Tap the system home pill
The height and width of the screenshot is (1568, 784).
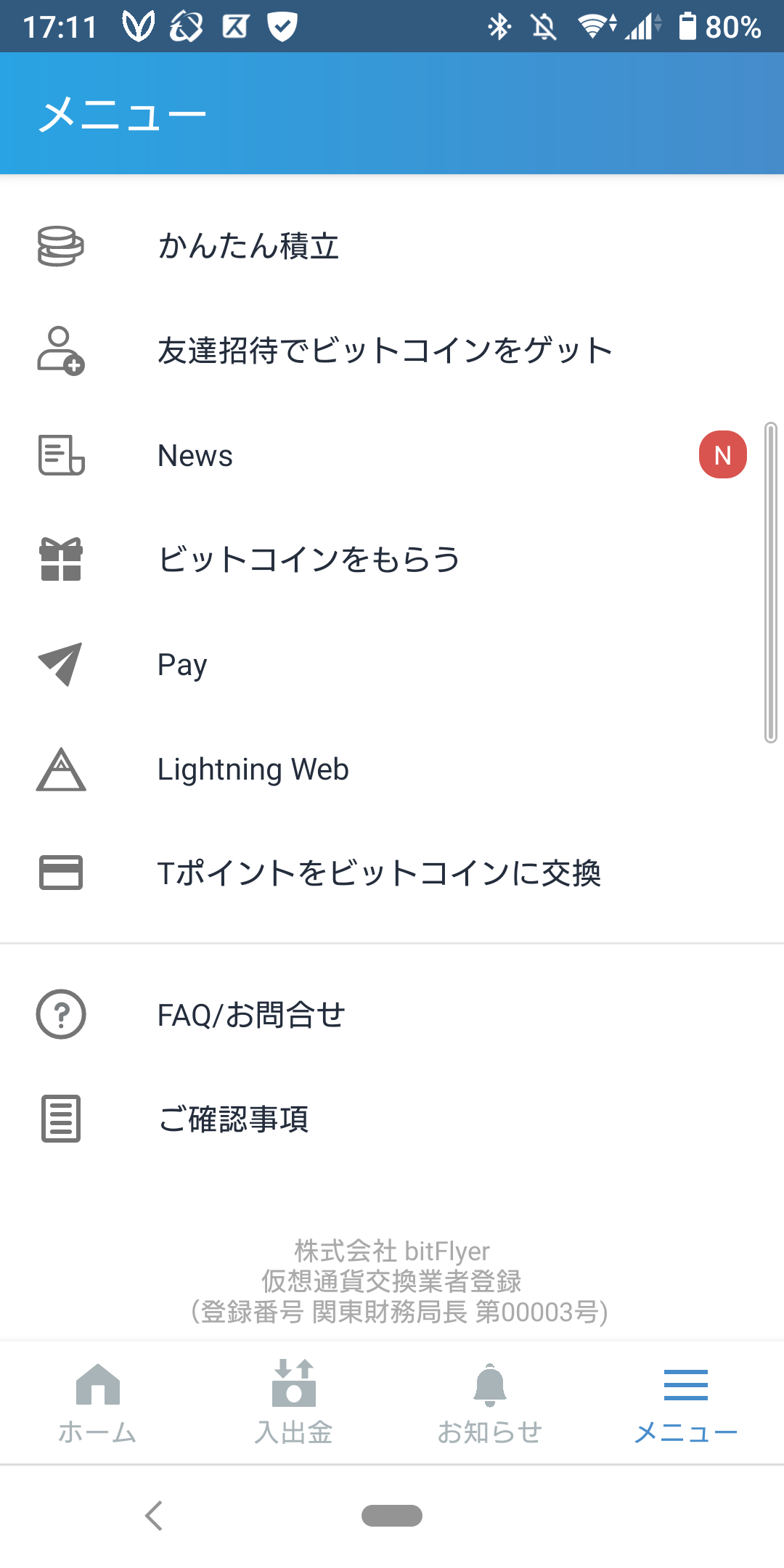392,1516
